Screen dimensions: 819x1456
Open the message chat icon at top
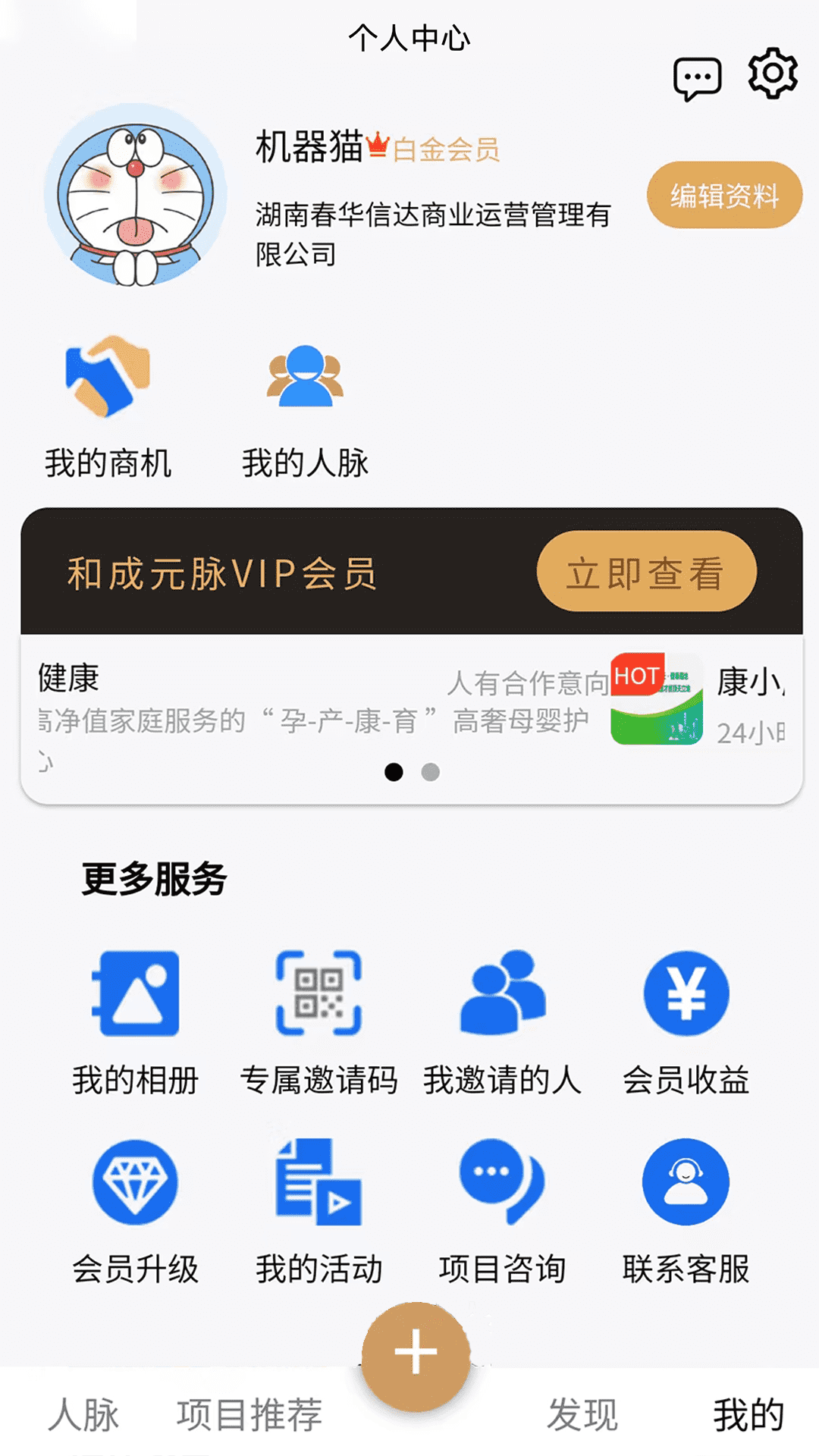pos(696,76)
